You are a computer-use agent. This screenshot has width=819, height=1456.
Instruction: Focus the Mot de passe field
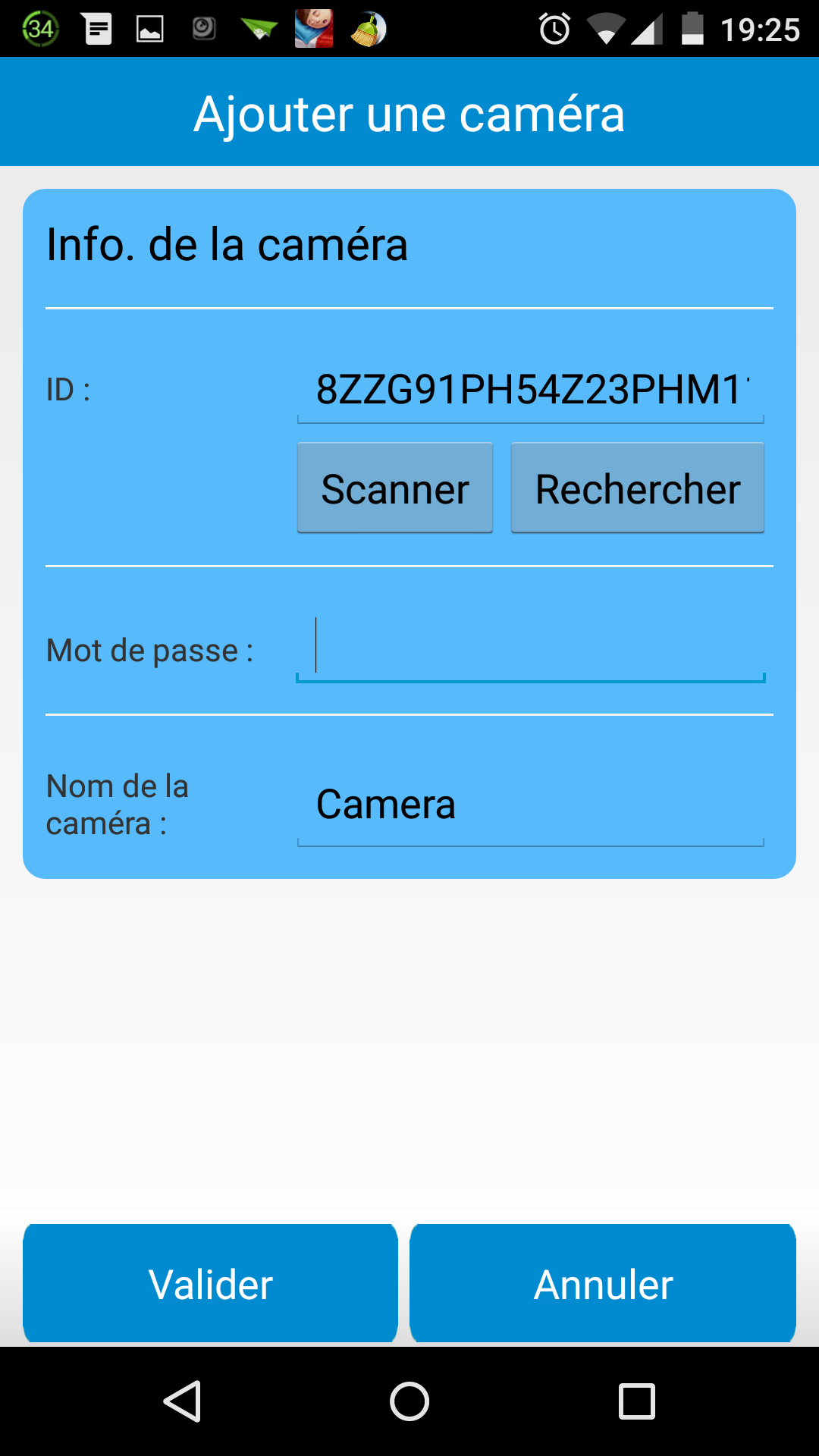pos(530,648)
